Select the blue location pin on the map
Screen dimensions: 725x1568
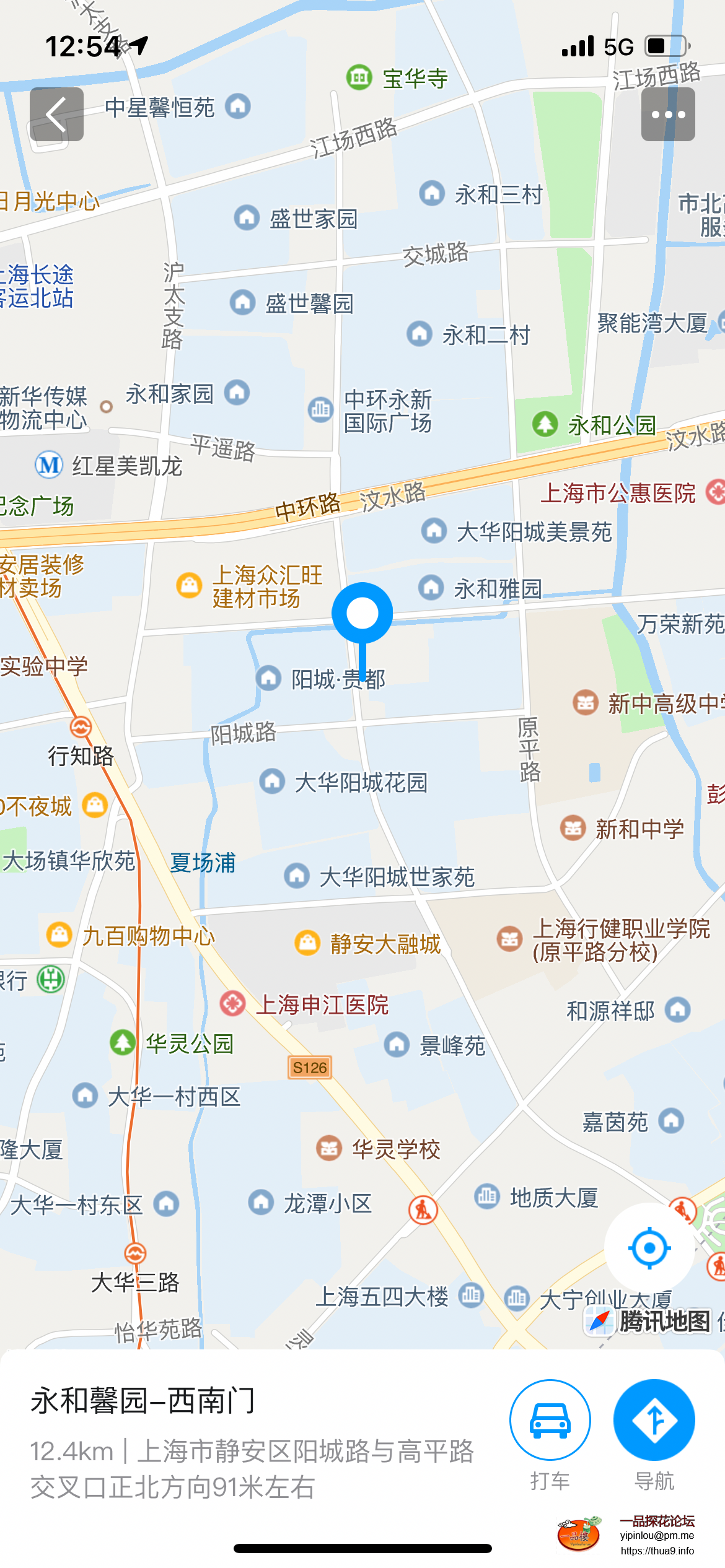(x=361, y=614)
